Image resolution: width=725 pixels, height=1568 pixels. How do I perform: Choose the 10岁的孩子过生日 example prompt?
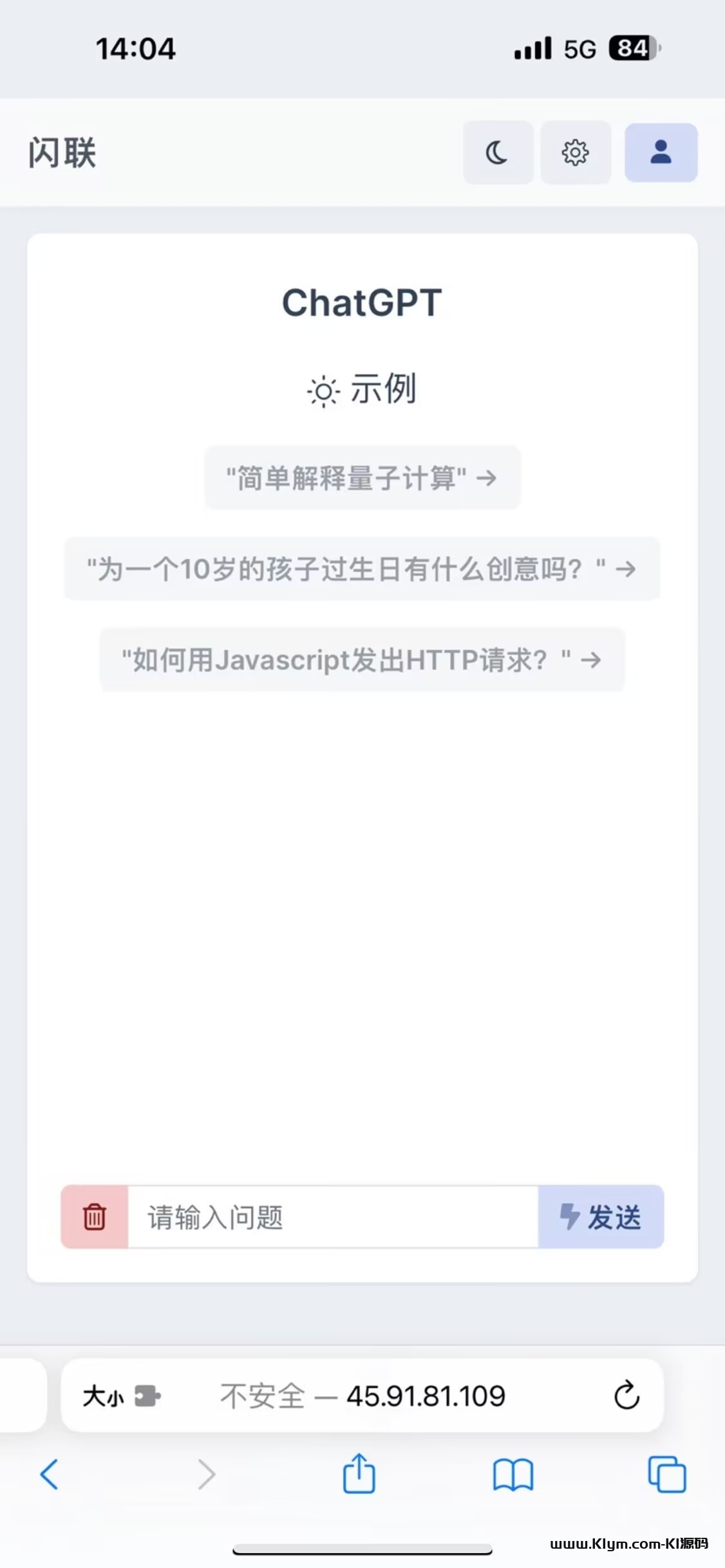pos(362,569)
